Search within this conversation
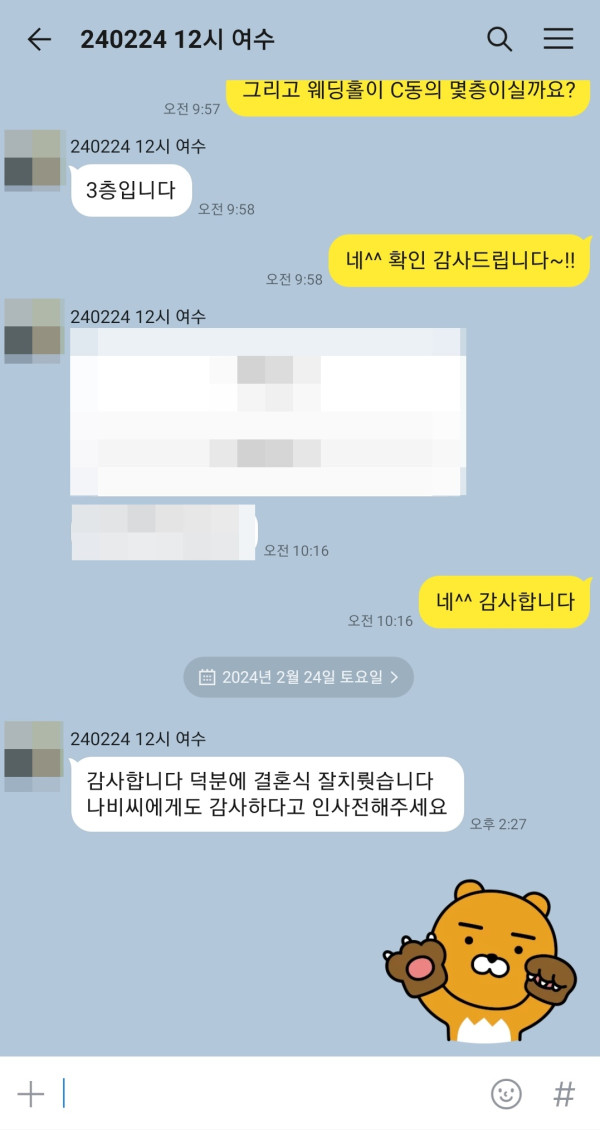 499,39
